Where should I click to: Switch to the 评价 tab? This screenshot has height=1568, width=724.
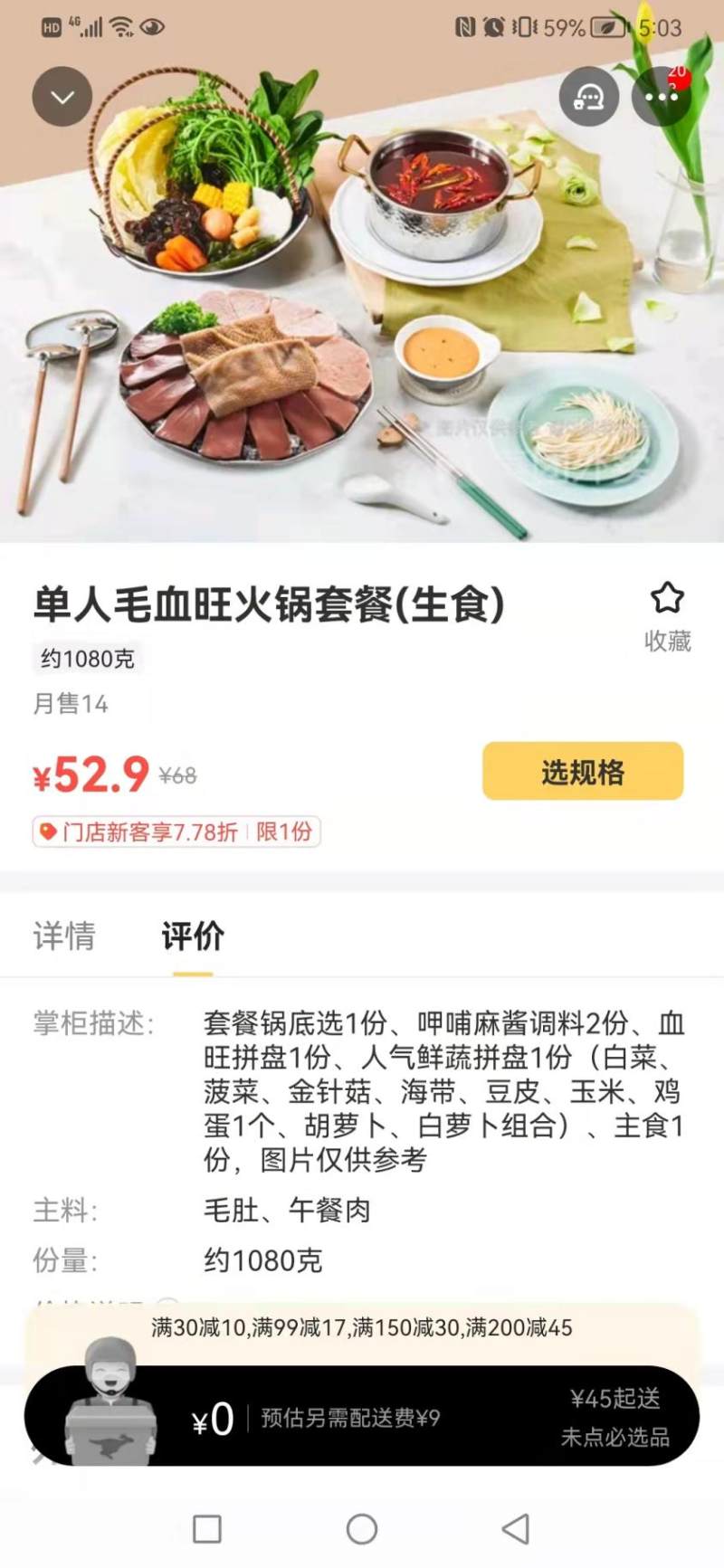pyautogui.click(x=191, y=937)
